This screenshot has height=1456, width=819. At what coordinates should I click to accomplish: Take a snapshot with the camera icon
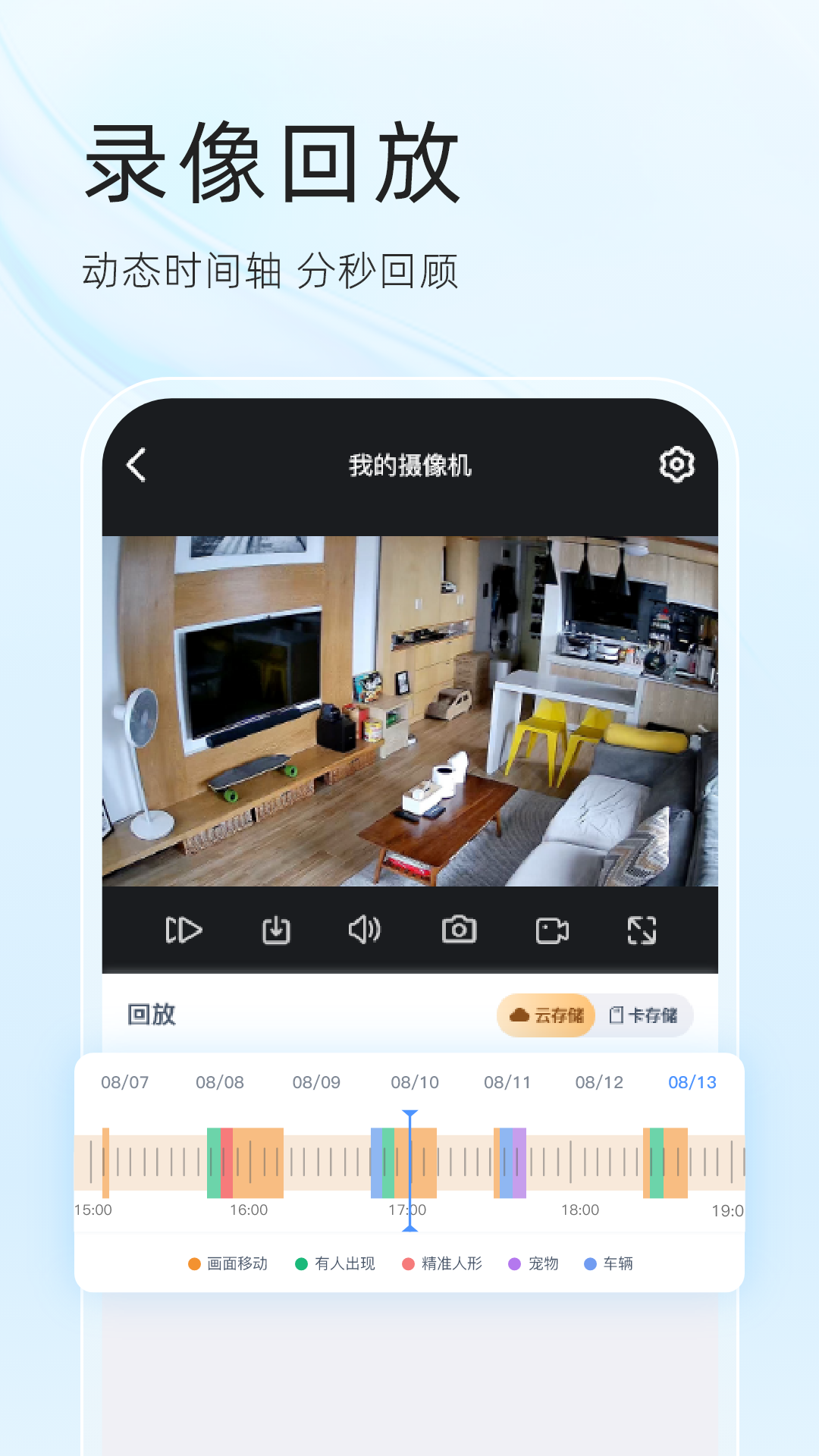(x=458, y=930)
